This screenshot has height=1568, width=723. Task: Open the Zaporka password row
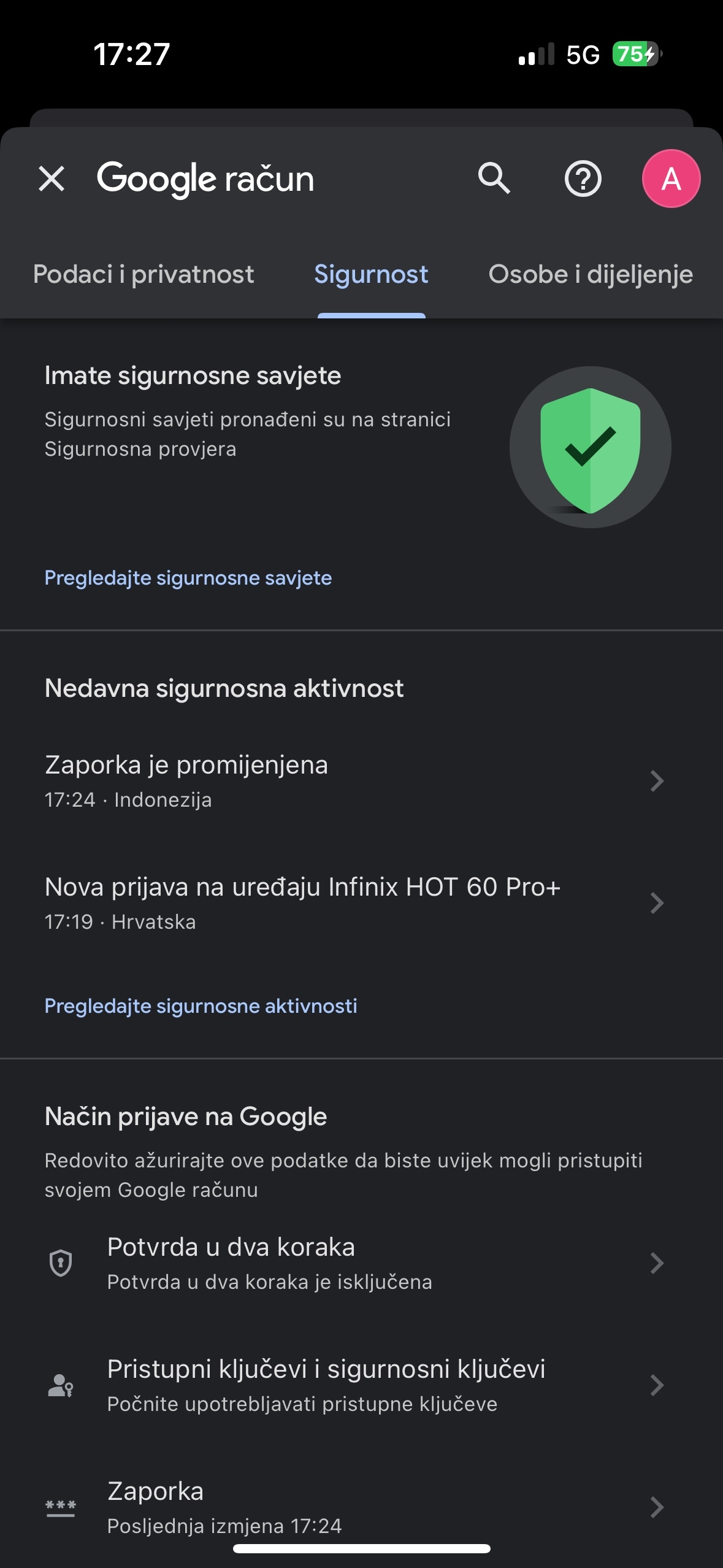(x=354, y=1507)
